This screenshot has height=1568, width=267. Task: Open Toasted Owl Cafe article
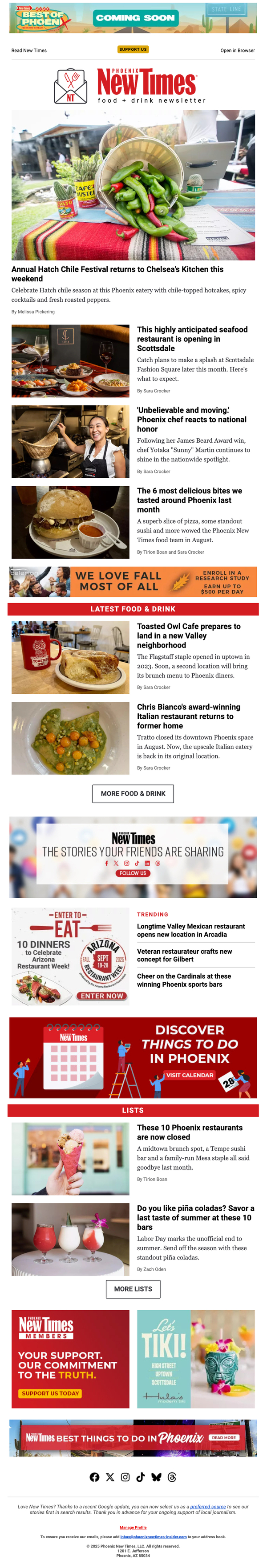pyautogui.click(x=188, y=635)
